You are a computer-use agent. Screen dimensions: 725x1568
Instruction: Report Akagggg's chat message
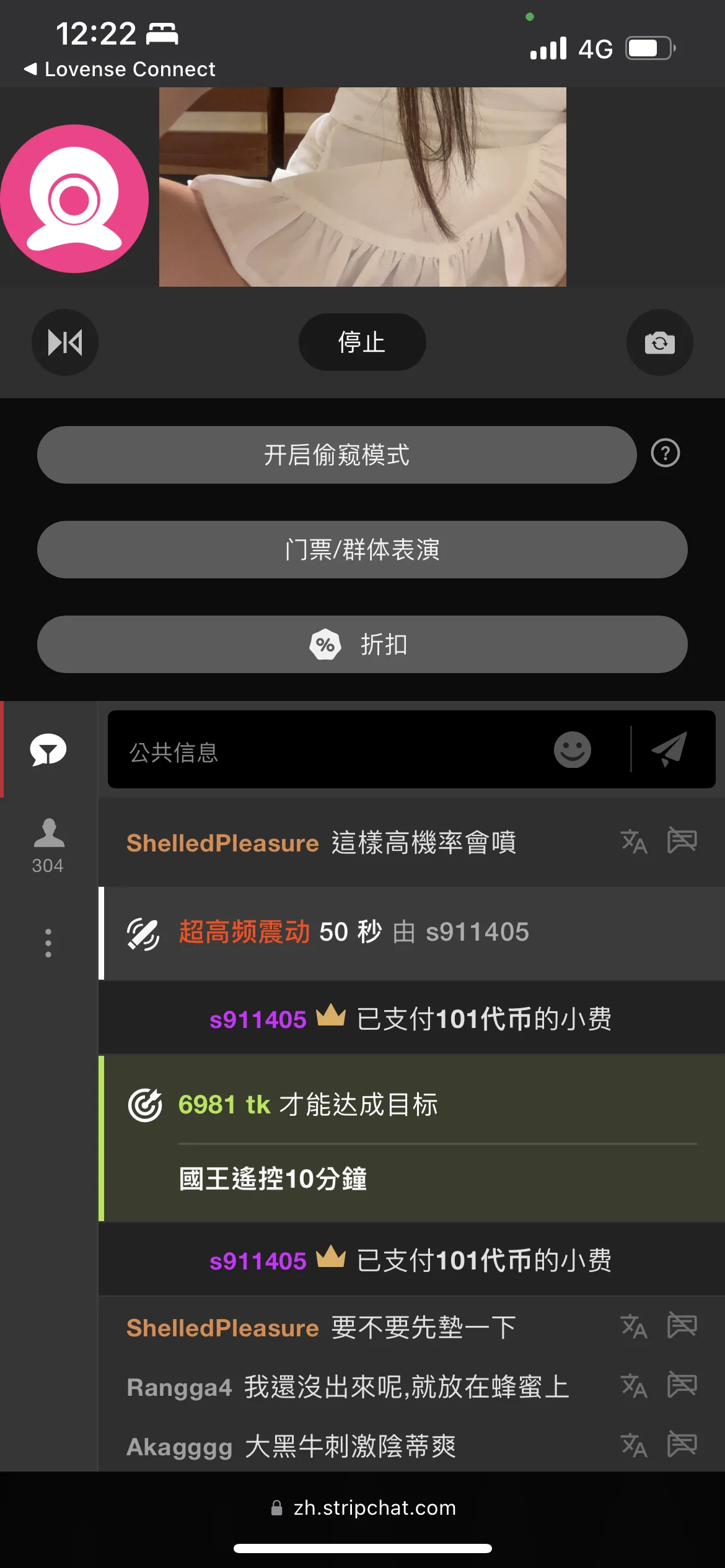point(682,1445)
